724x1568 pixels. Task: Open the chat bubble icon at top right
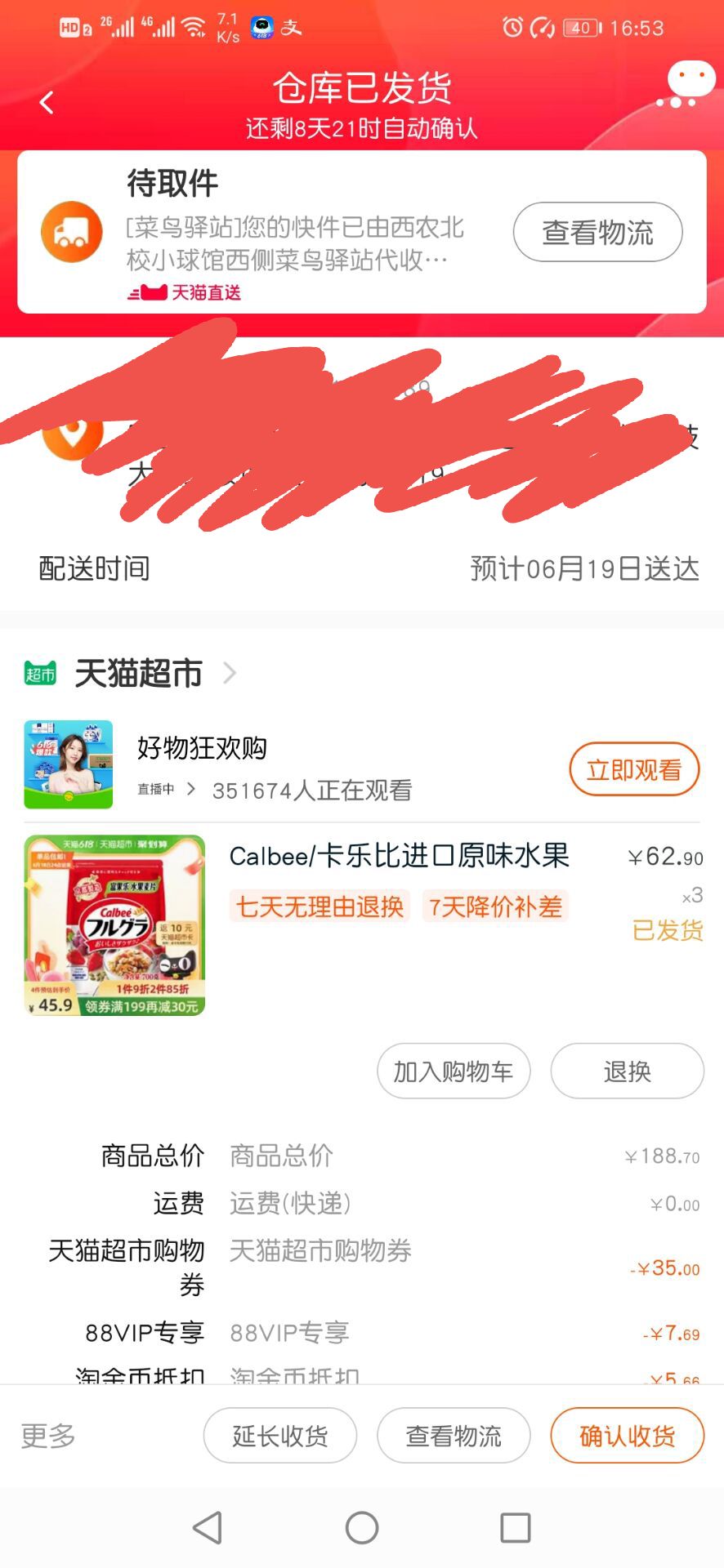pyautogui.click(x=689, y=86)
